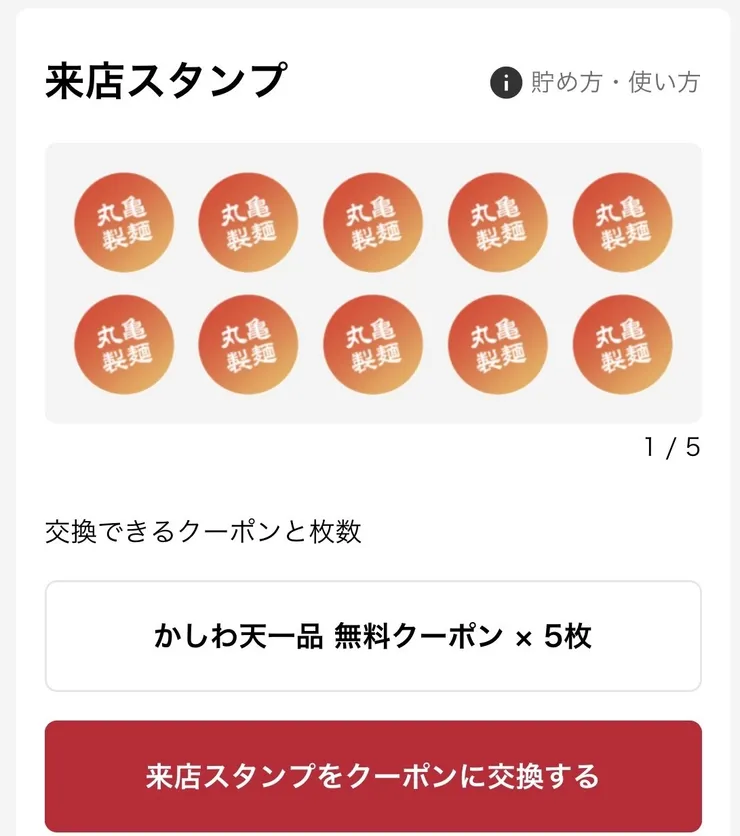
Task: Select the last 丸亀製麺 stamp, bottom row
Action: click(621, 345)
